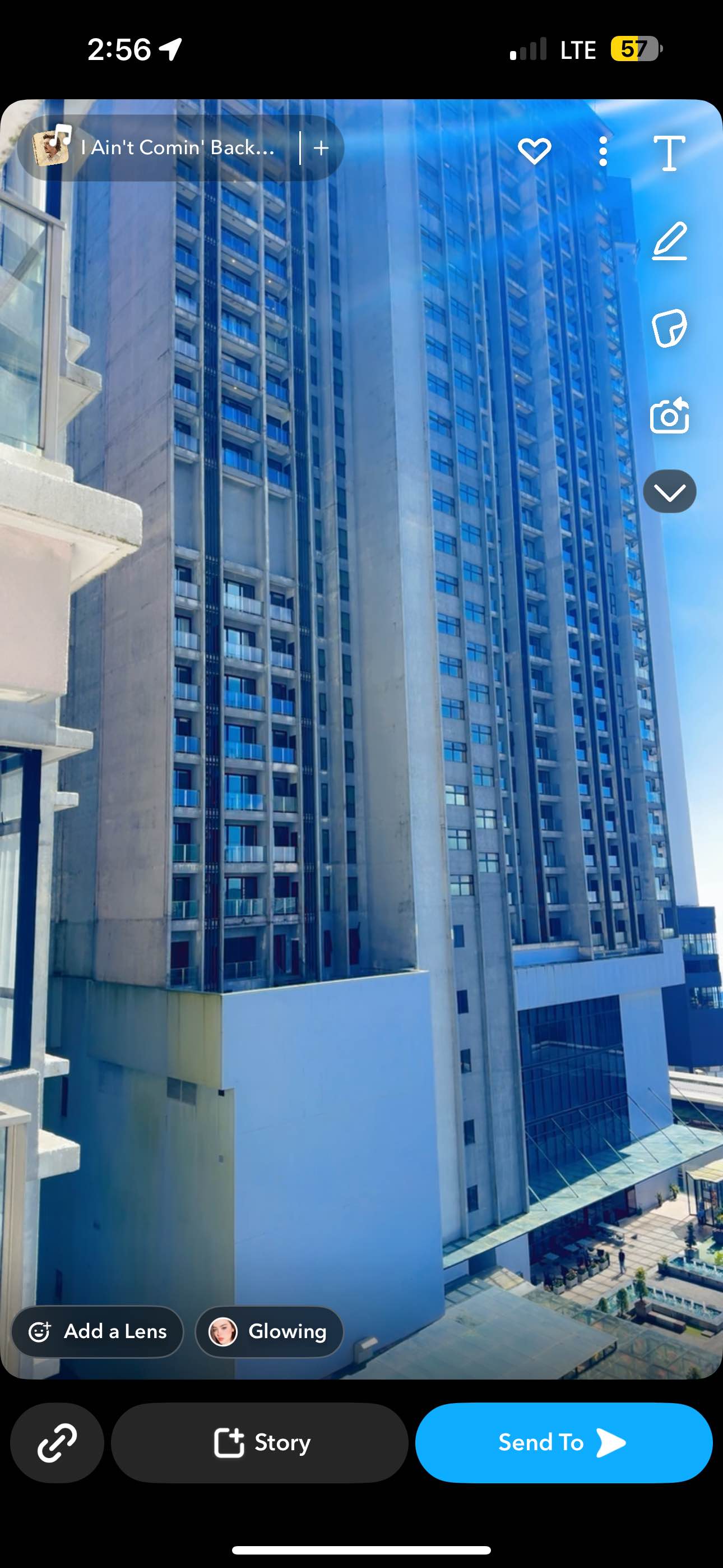Open the sticker picker
Image resolution: width=723 pixels, height=1568 pixels.
(669, 329)
